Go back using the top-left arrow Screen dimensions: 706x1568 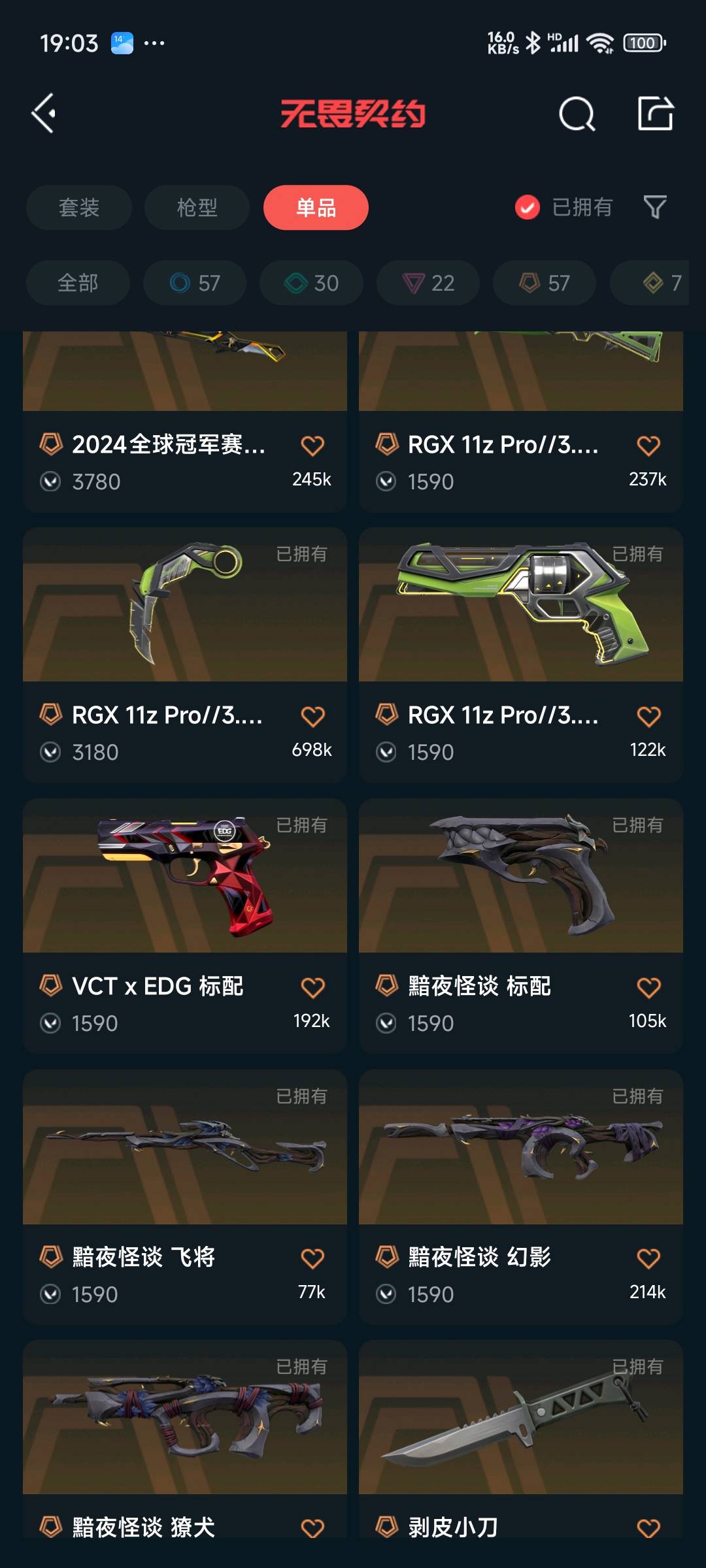[x=44, y=114]
